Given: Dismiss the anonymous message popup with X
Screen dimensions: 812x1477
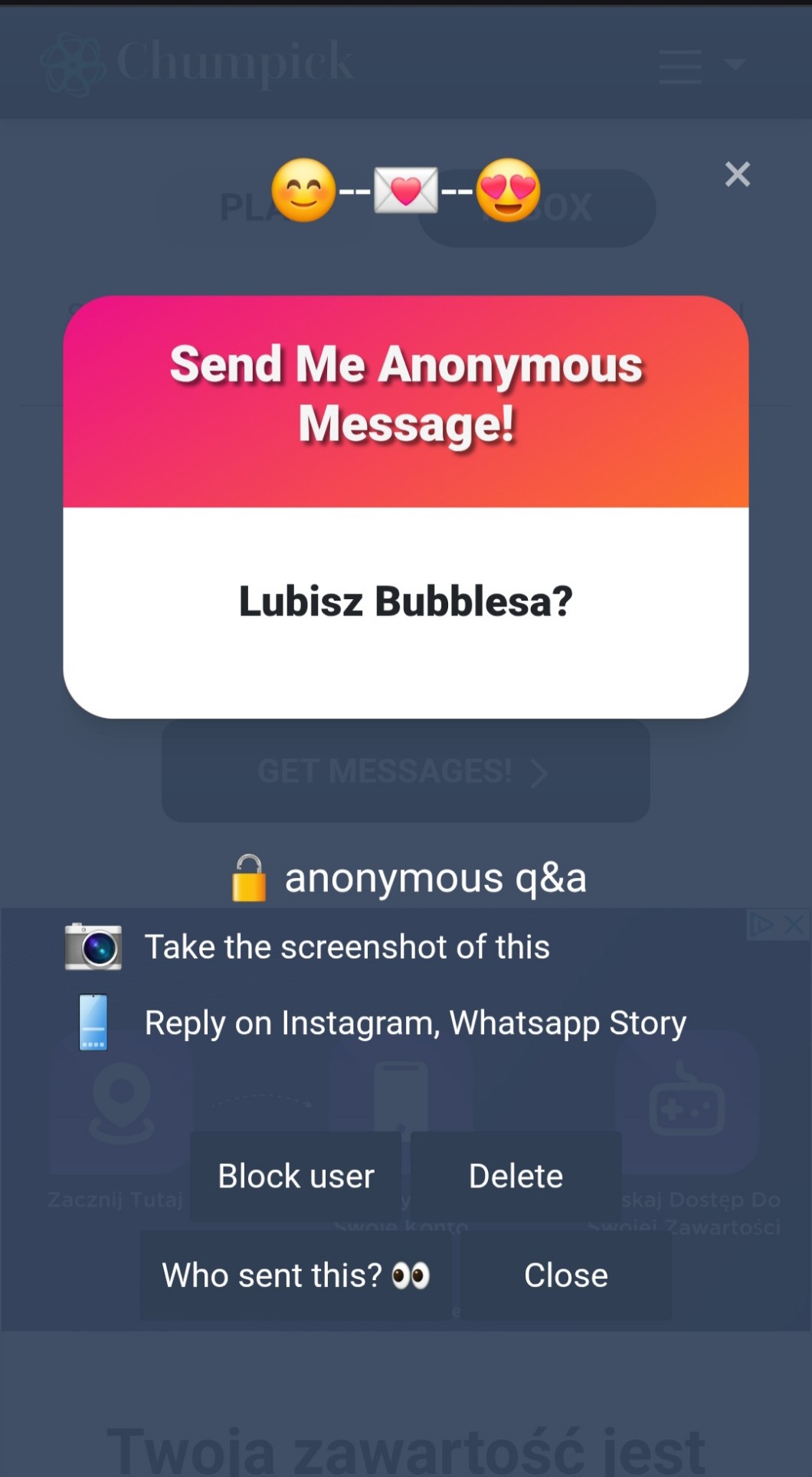Looking at the screenshot, I should point(737,175).
